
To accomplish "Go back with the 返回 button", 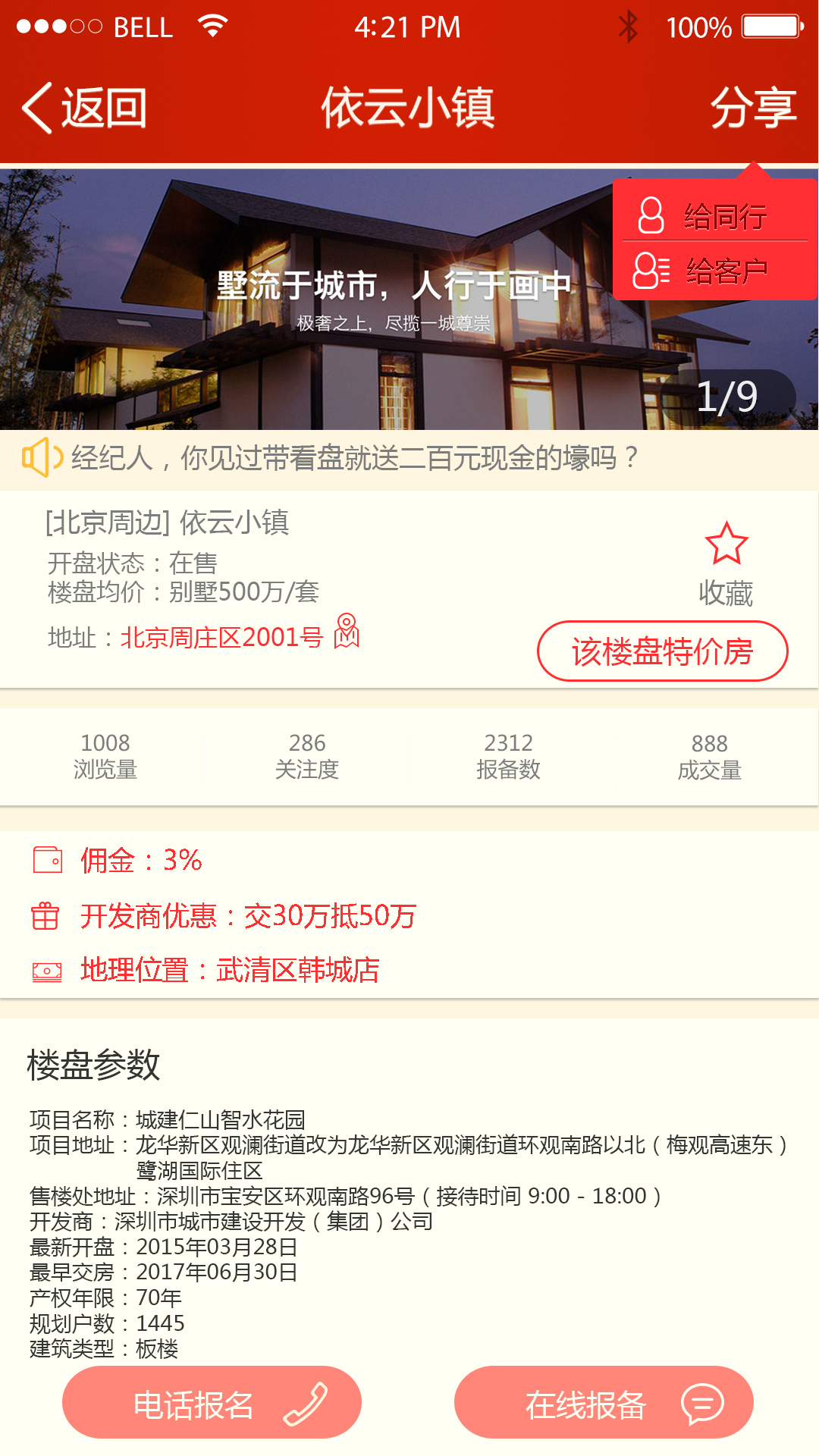I will (x=83, y=108).
